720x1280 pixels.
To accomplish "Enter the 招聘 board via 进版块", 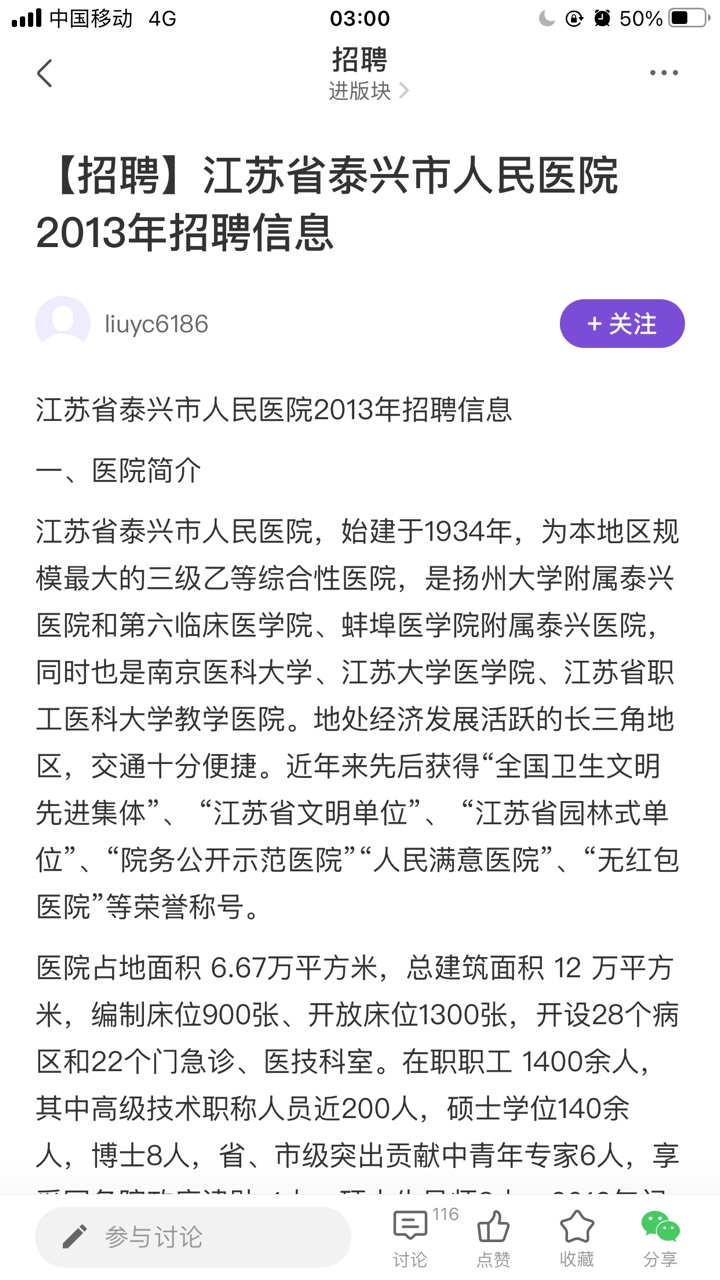I will [369, 91].
